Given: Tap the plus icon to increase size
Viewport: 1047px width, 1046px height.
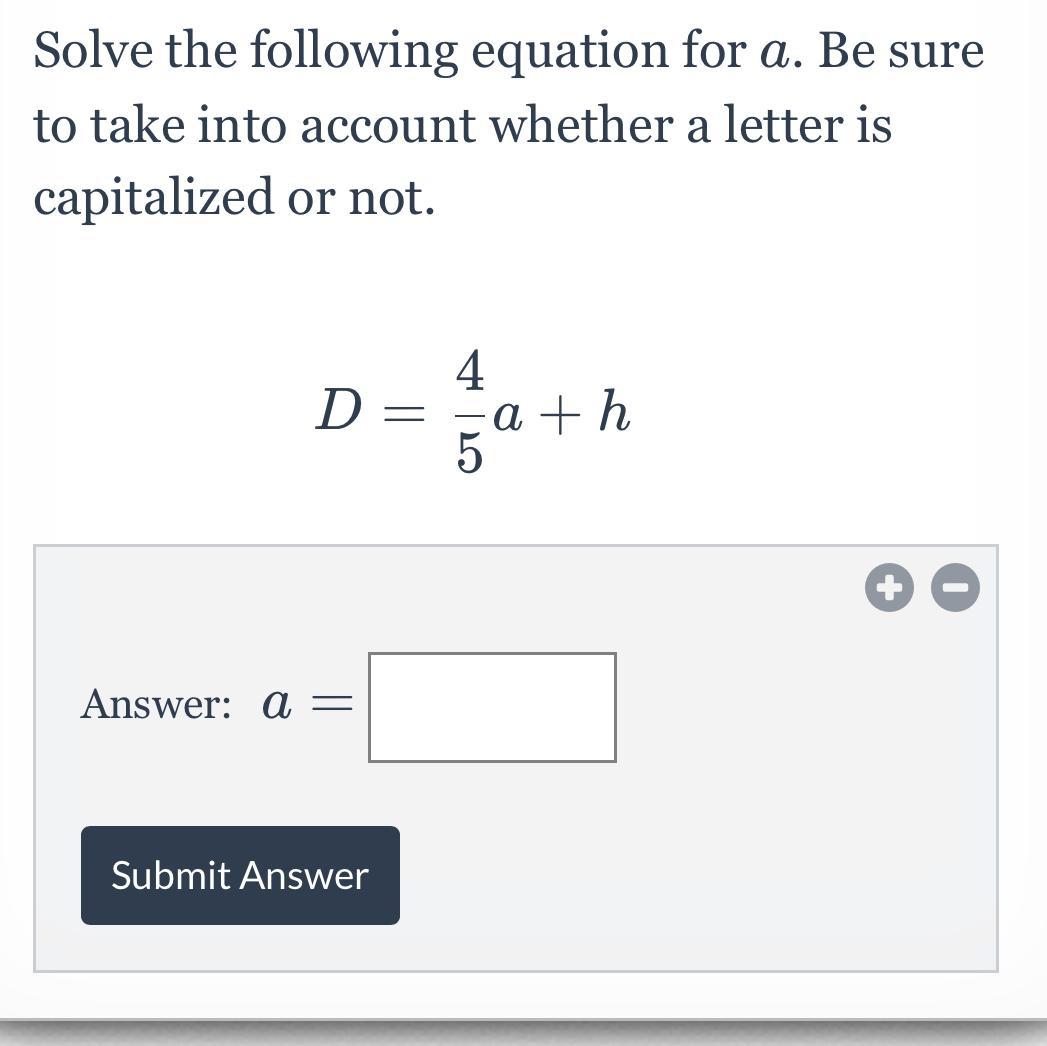Looking at the screenshot, I should click(x=889, y=587).
